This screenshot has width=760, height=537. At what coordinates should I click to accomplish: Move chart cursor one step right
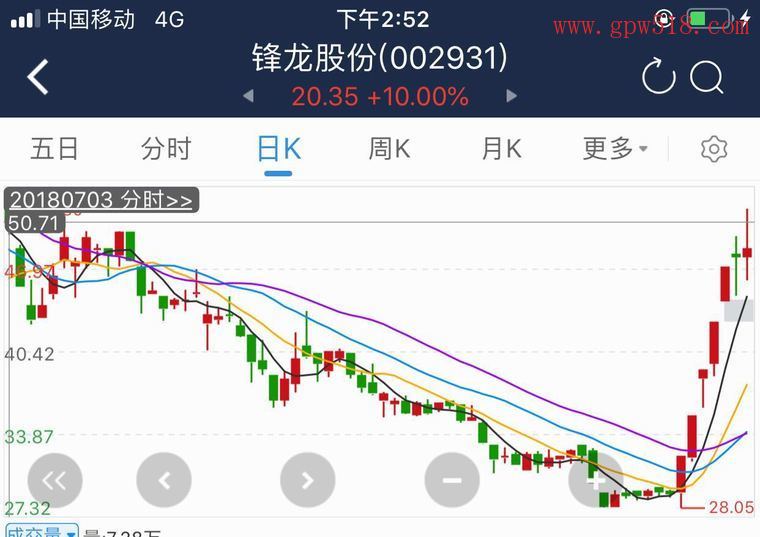coord(308,480)
